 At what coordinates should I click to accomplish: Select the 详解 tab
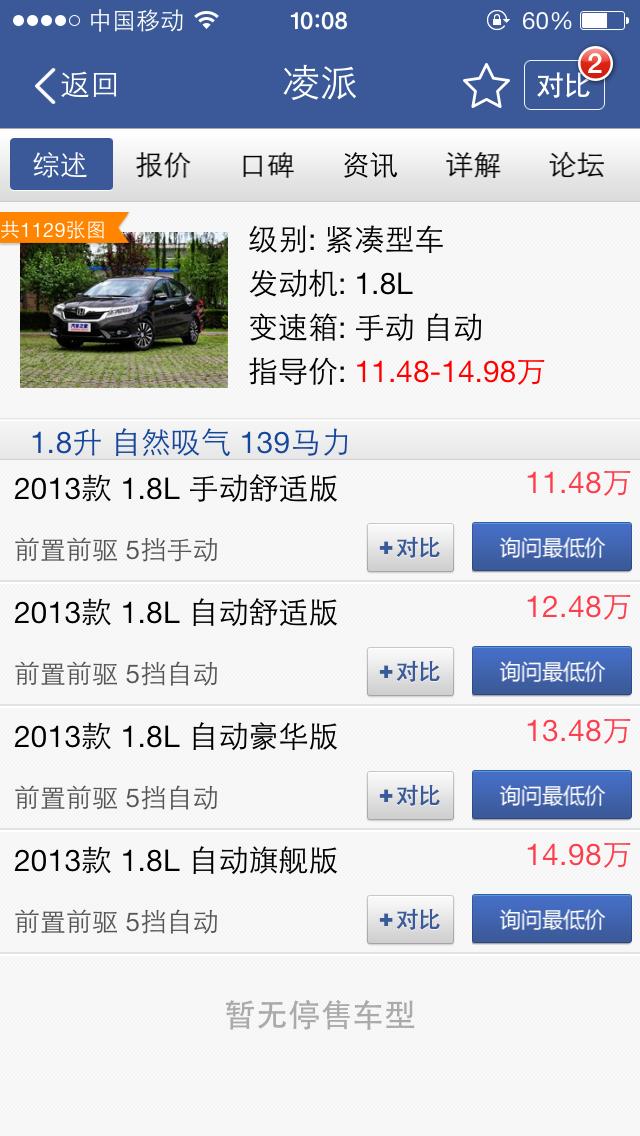pyautogui.click(x=473, y=165)
